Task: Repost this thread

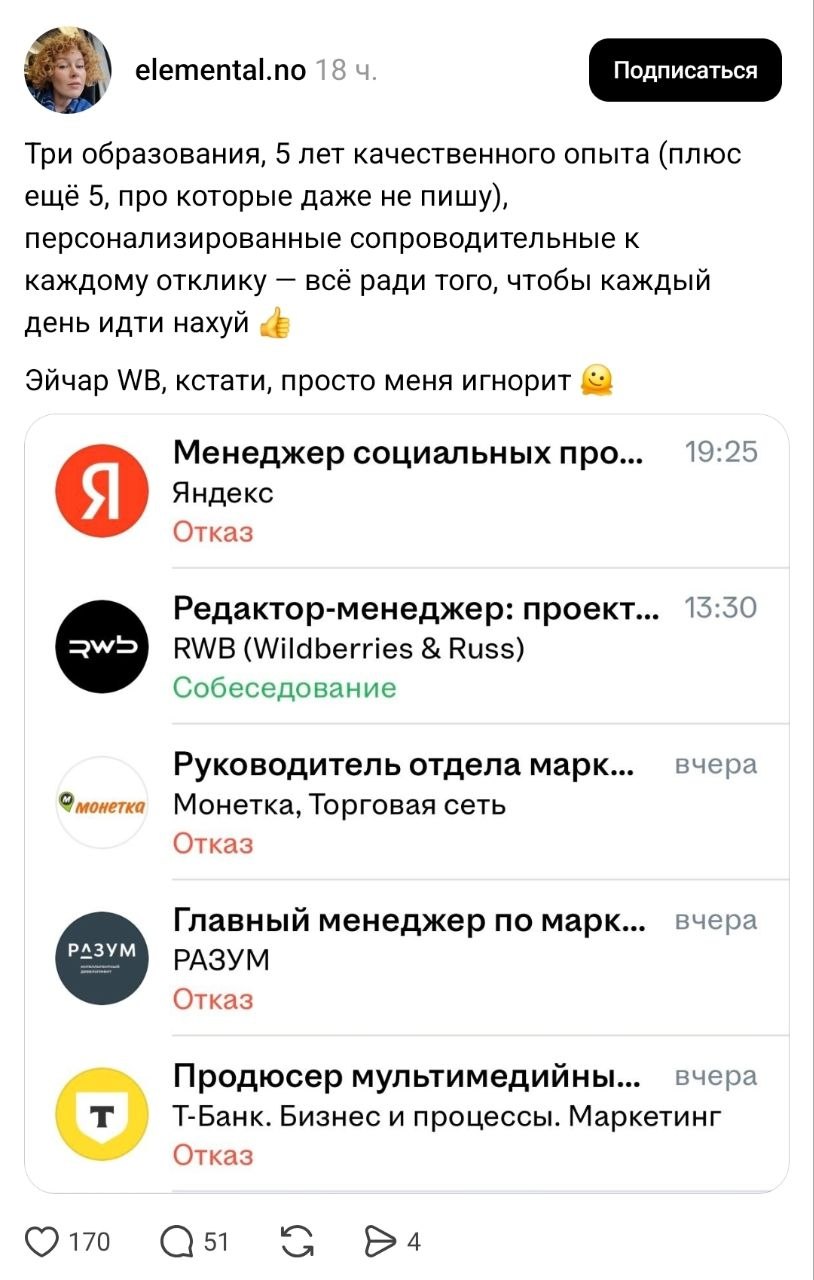Action: tap(296, 1242)
